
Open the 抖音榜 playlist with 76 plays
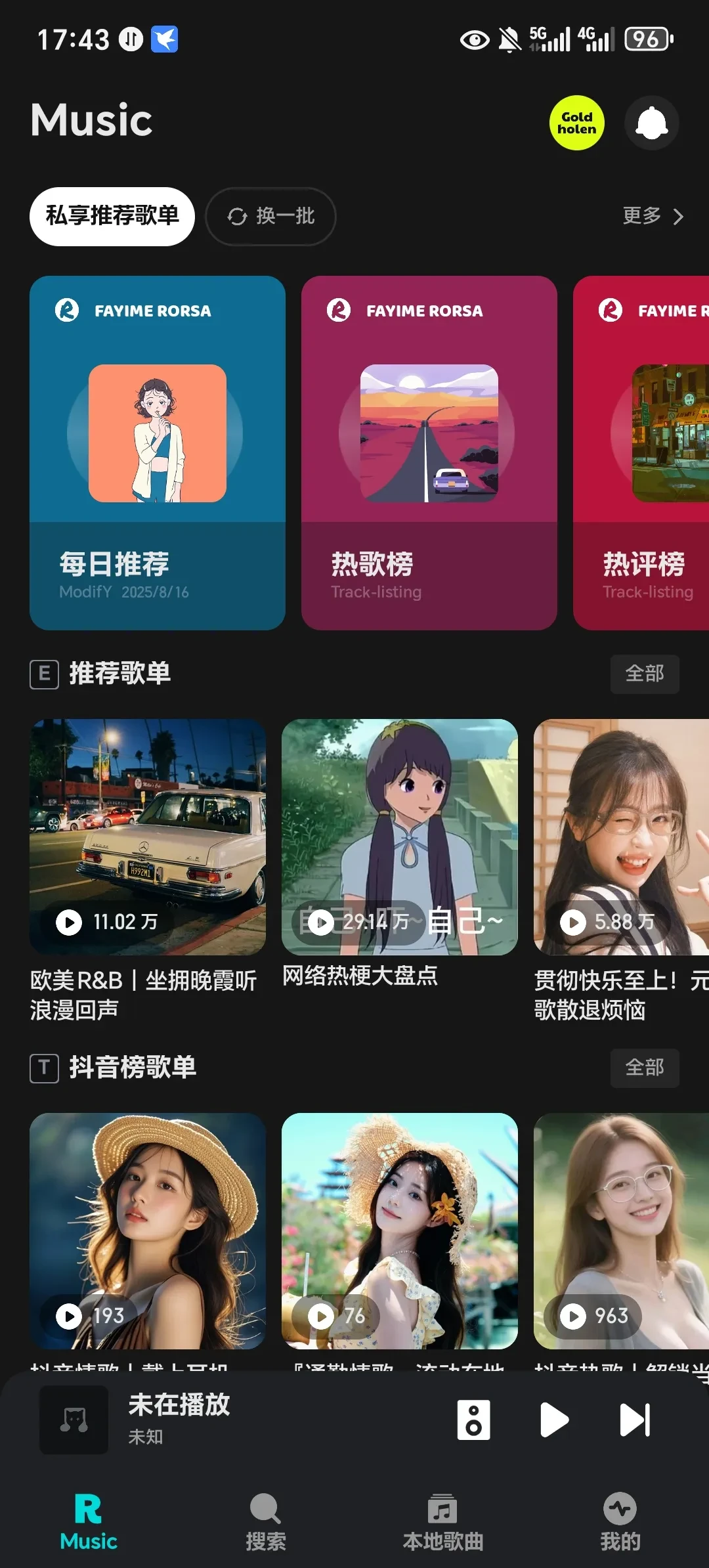[400, 1230]
